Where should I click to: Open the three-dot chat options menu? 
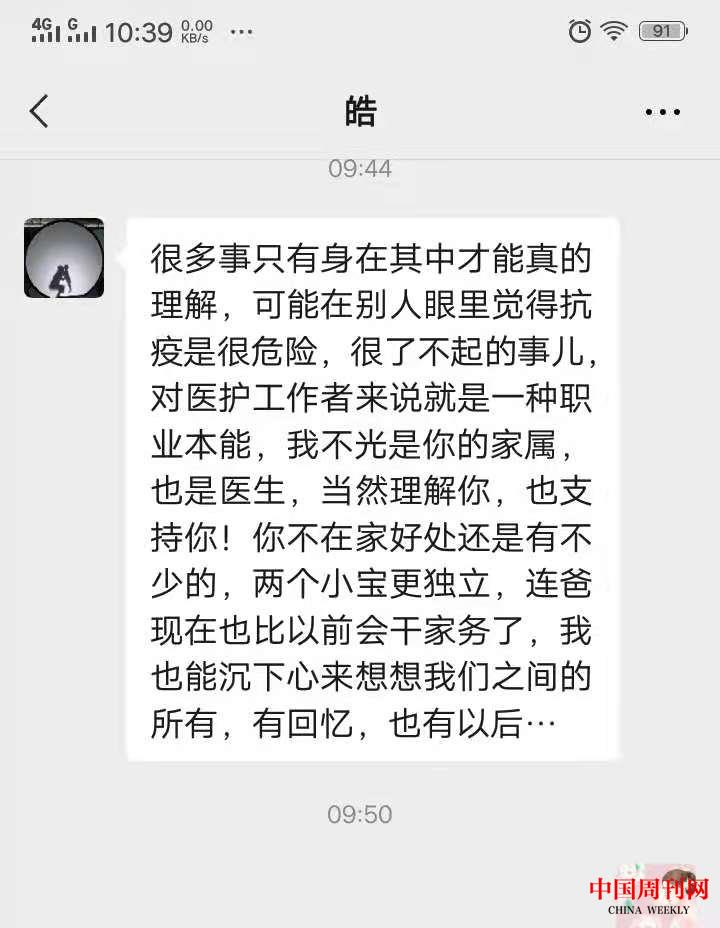tap(662, 112)
